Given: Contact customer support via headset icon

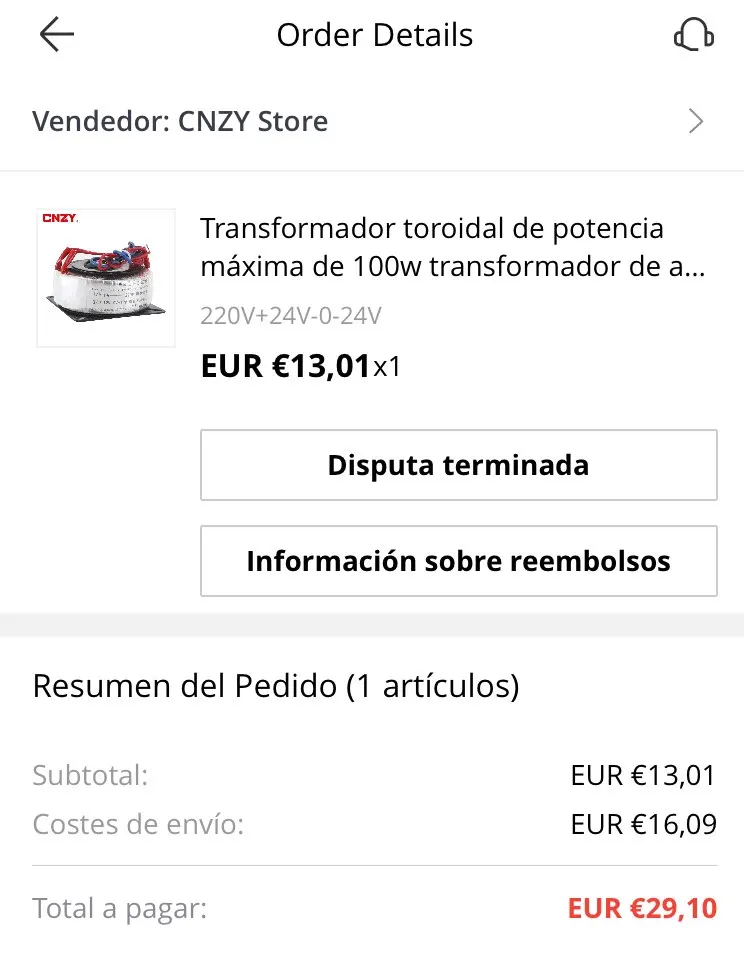Looking at the screenshot, I should coord(693,36).
